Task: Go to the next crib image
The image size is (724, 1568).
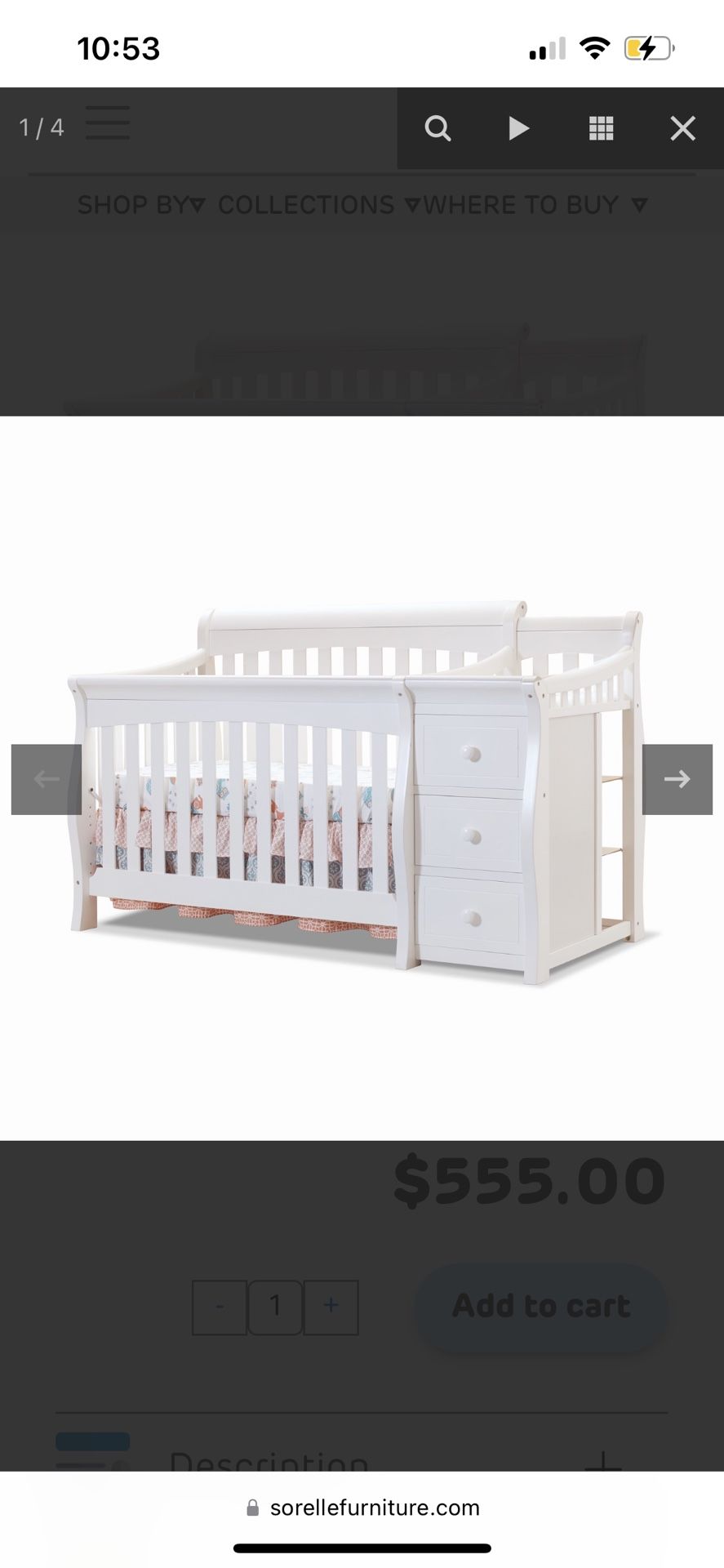Action: coord(677,779)
